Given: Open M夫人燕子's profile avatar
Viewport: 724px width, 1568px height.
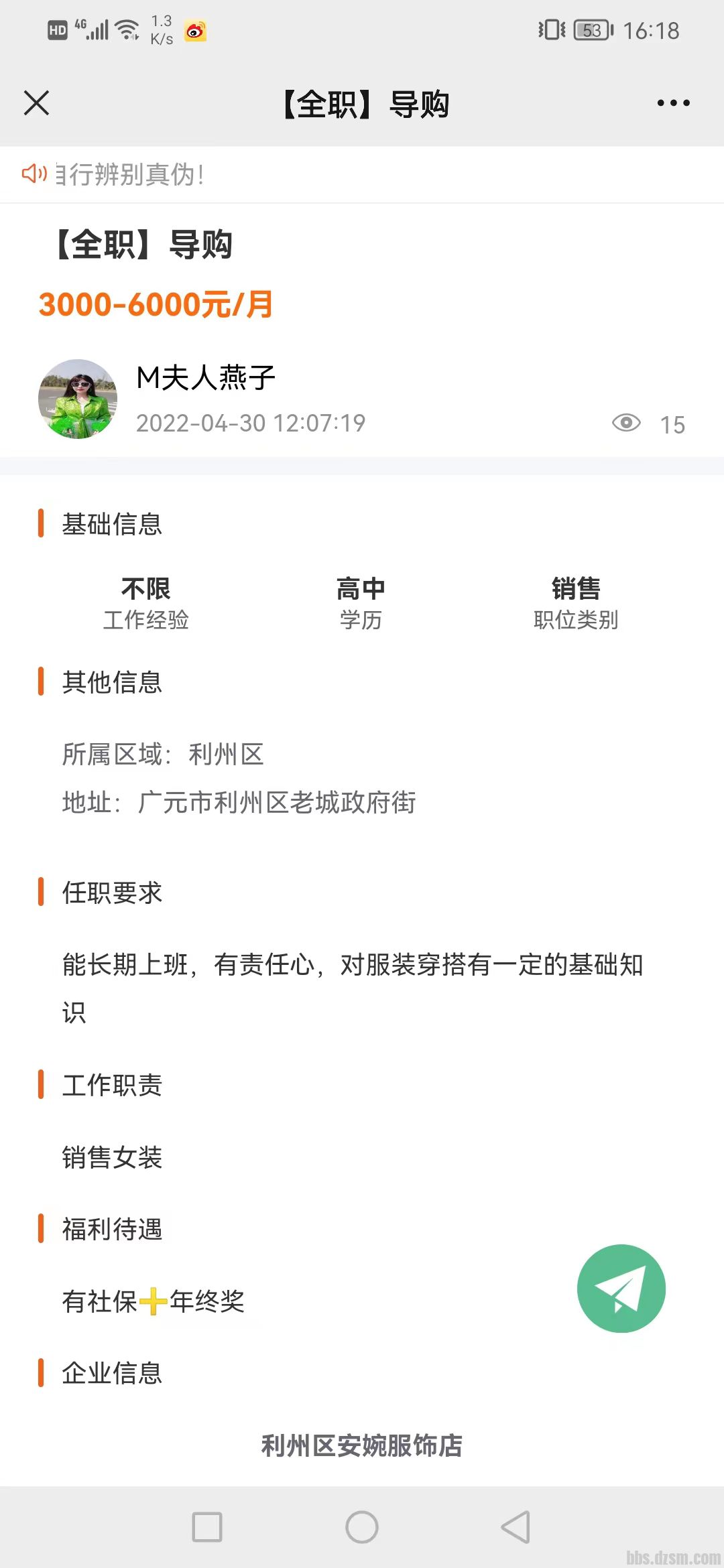Looking at the screenshot, I should pos(78,399).
